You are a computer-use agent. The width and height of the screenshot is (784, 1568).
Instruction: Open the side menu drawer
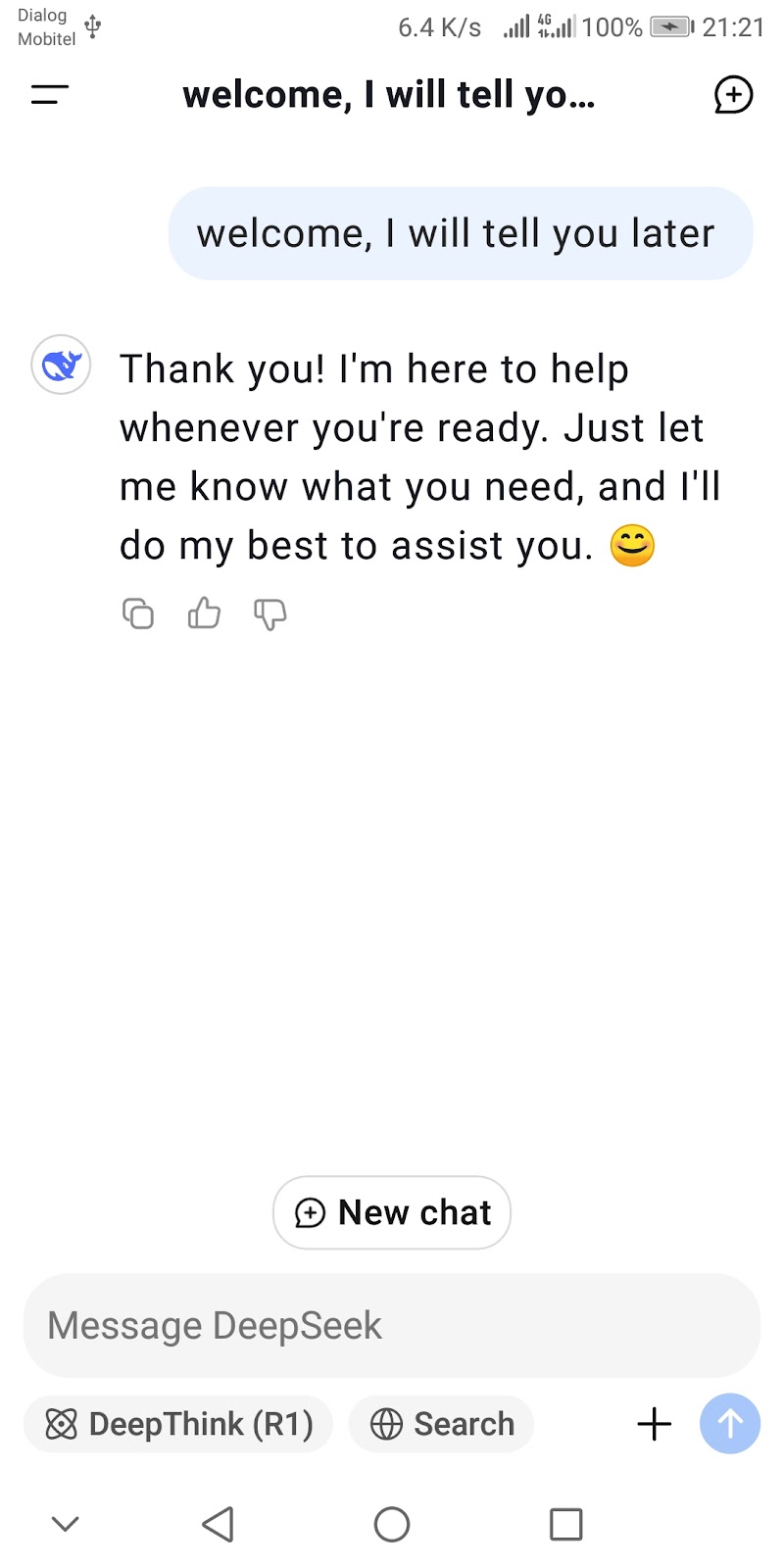[50, 95]
